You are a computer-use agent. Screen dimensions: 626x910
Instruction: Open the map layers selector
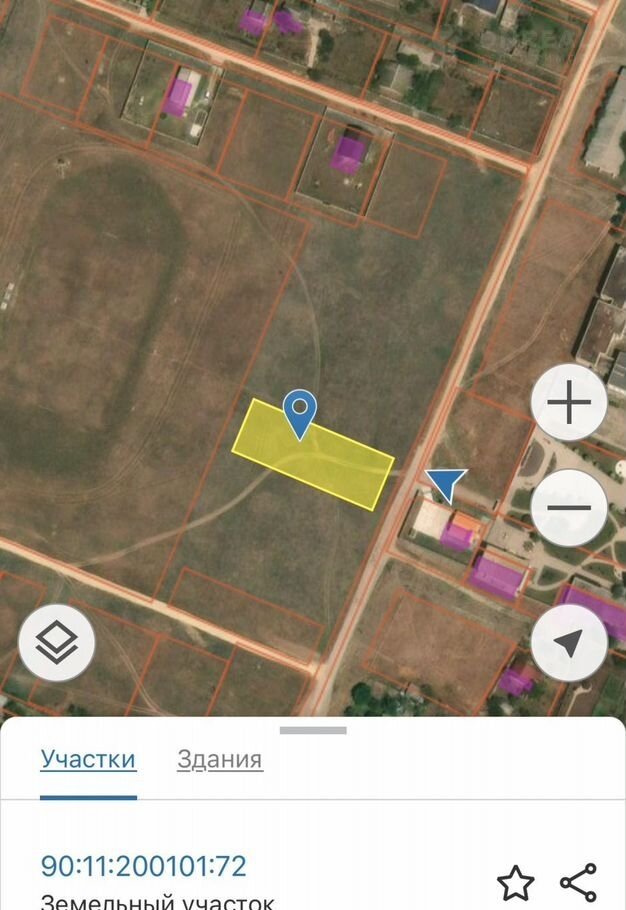(57, 643)
